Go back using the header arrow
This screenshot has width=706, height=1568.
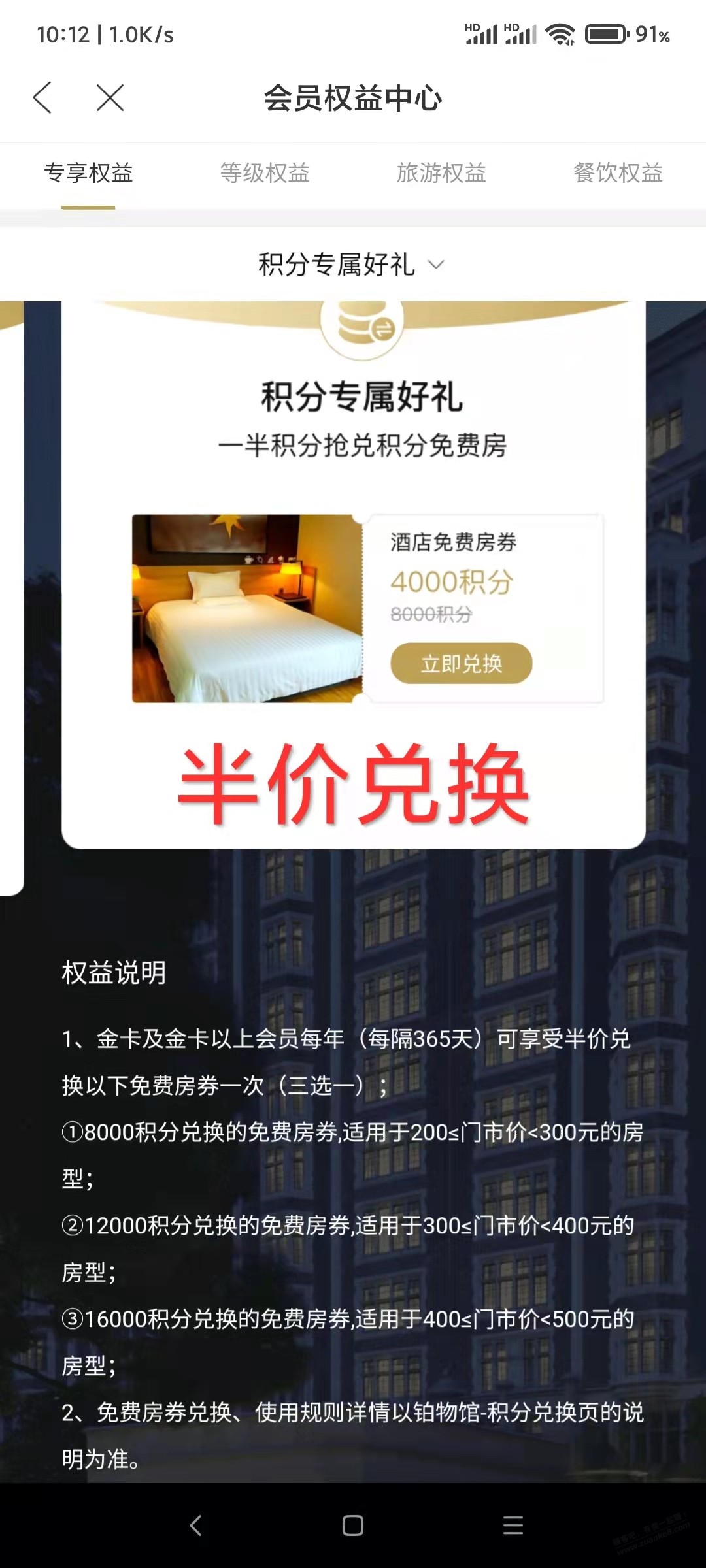(42, 98)
